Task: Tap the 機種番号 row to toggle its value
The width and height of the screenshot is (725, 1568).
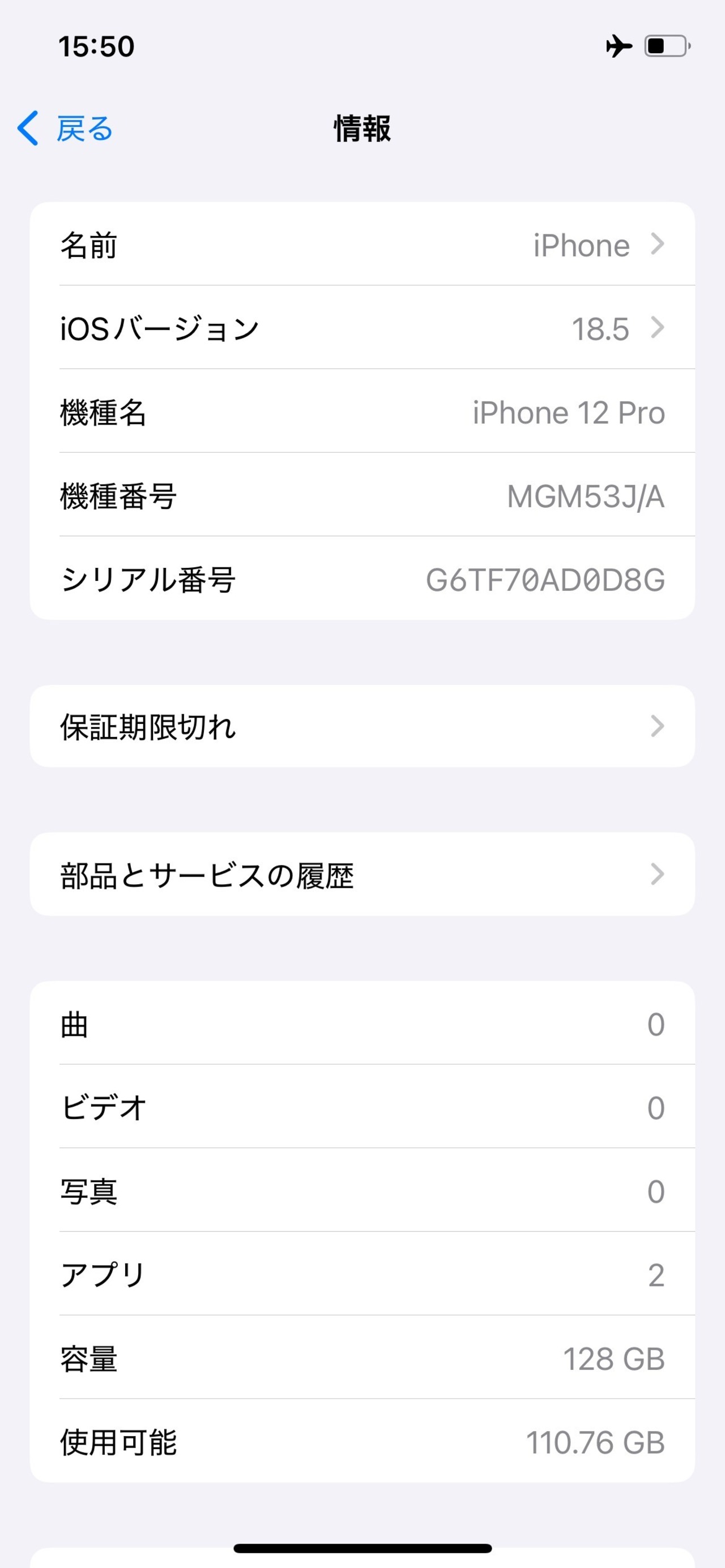Action: pos(362,495)
